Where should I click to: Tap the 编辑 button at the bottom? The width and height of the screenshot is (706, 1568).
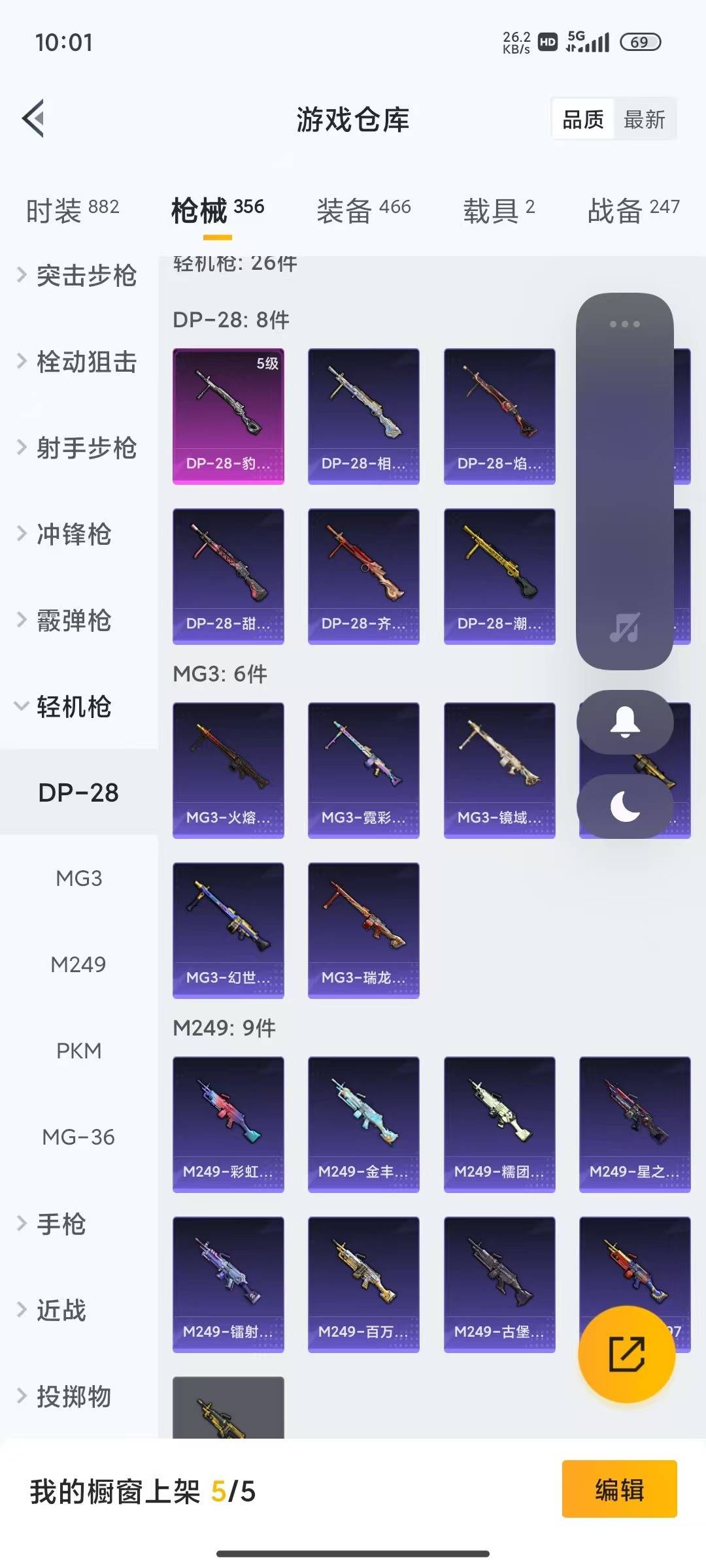coord(618,1488)
